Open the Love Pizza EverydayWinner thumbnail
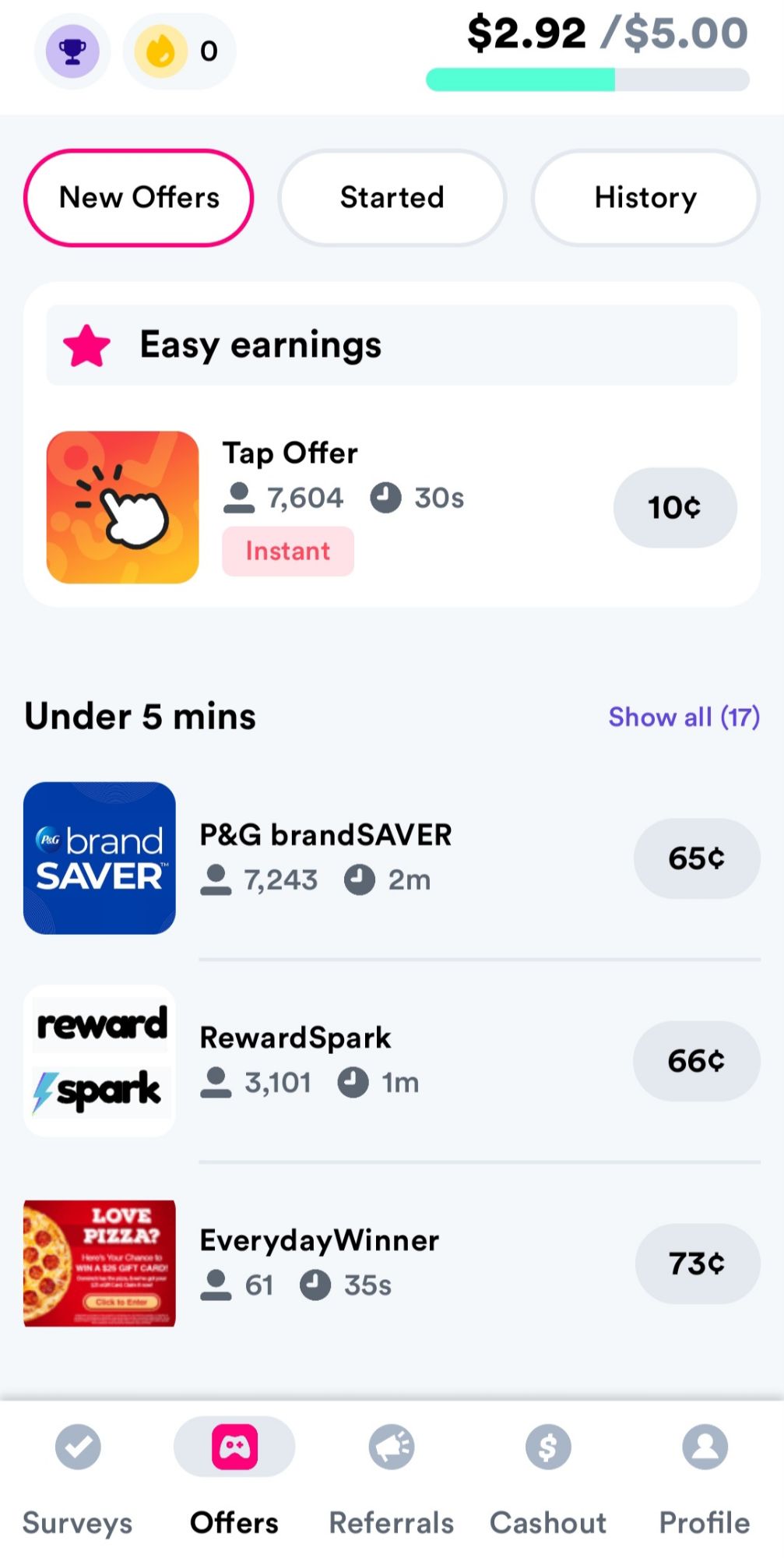The width and height of the screenshot is (784, 1558). point(100,1264)
